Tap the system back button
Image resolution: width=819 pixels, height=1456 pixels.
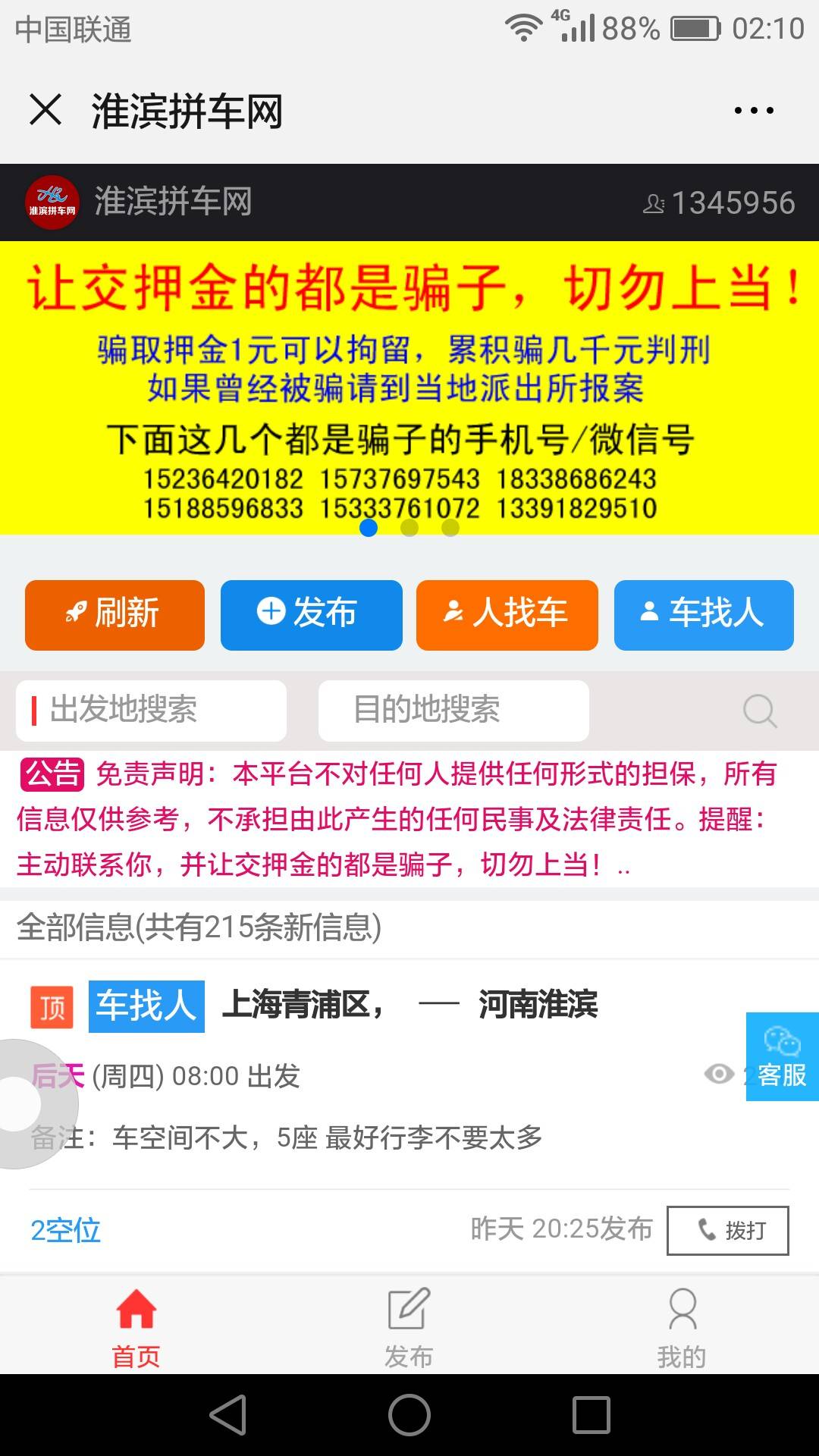point(228,1415)
